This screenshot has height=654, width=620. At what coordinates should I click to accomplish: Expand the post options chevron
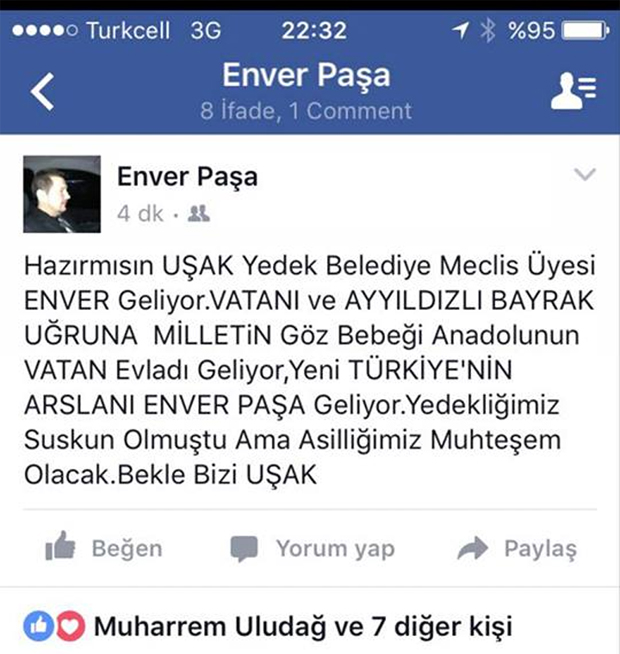click(x=584, y=176)
